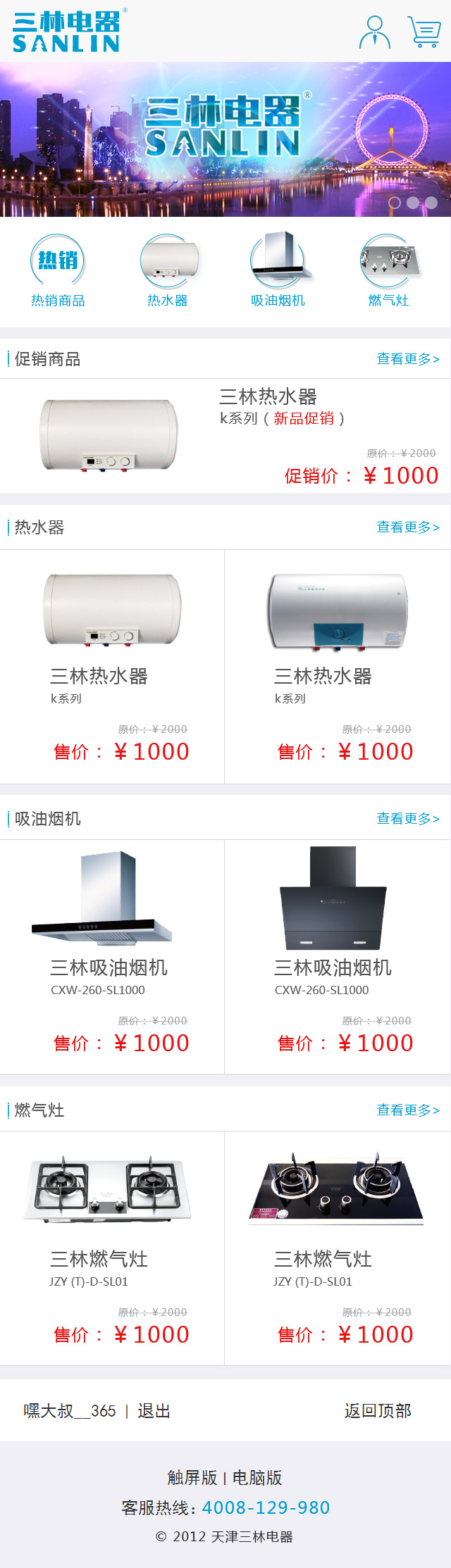The height and width of the screenshot is (1568, 451).
Task: Open the 热销商品 category
Action: click(58, 271)
